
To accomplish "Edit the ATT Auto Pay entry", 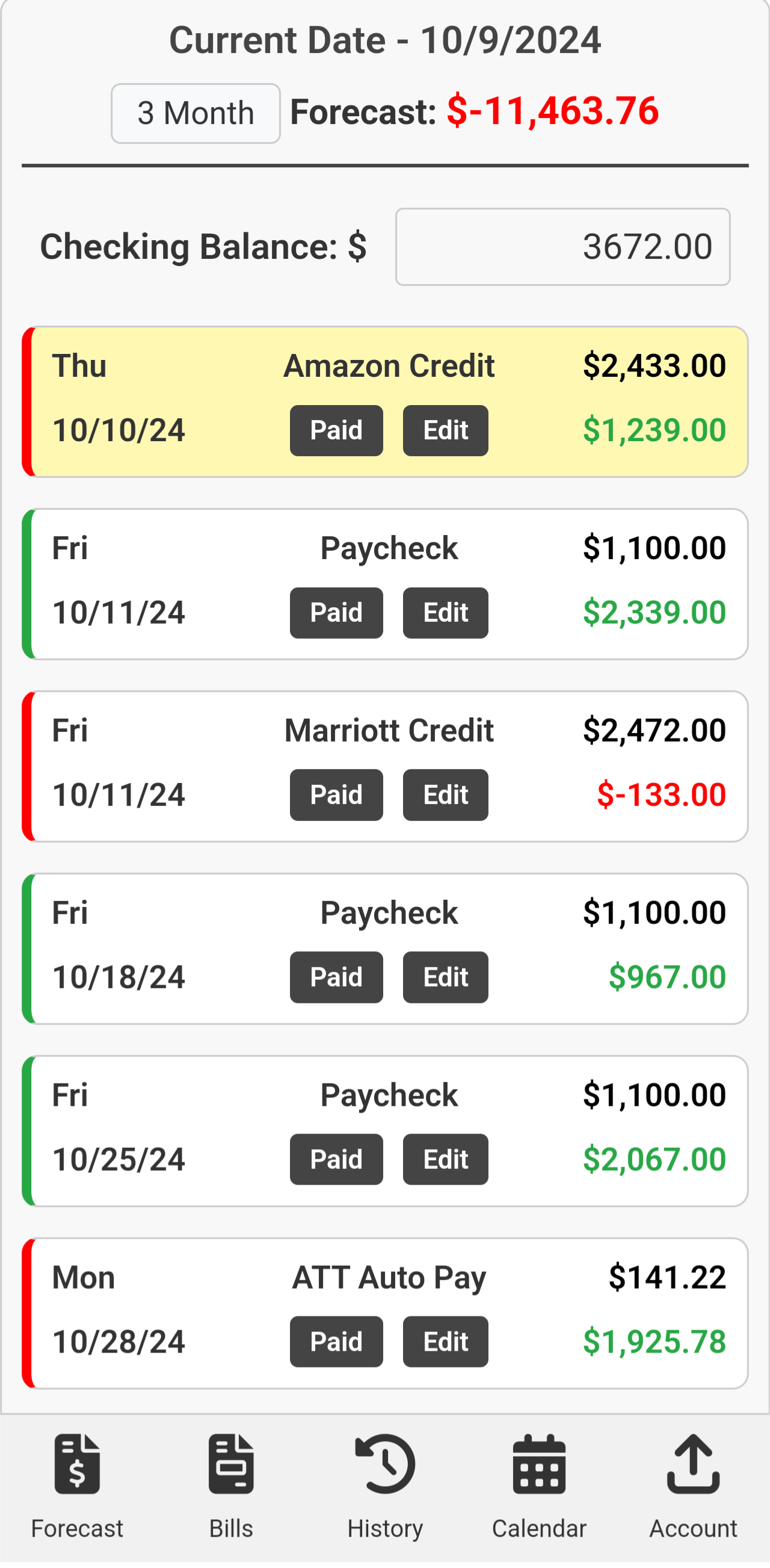I will (x=445, y=1342).
